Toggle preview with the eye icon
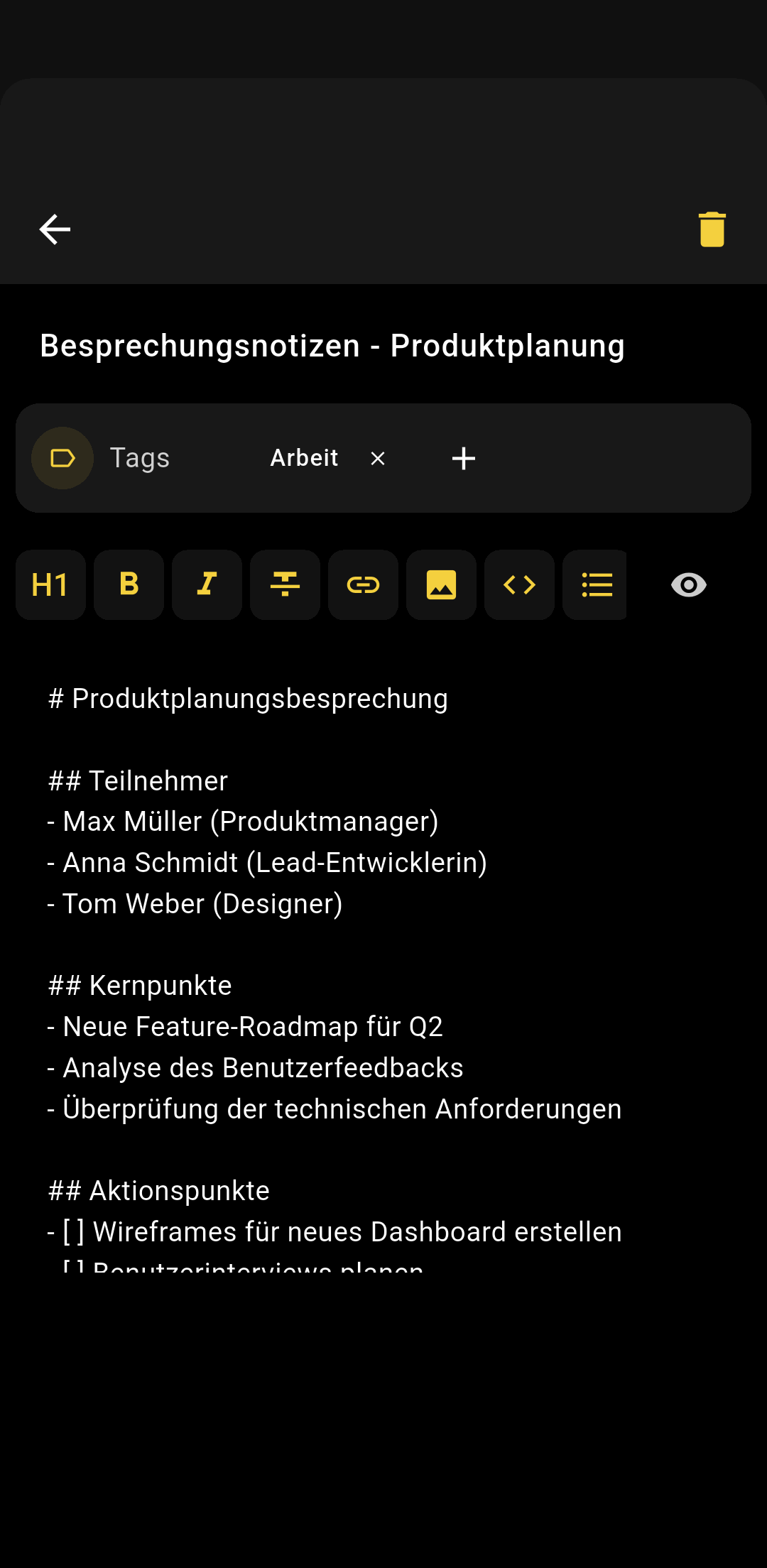 point(688,585)
